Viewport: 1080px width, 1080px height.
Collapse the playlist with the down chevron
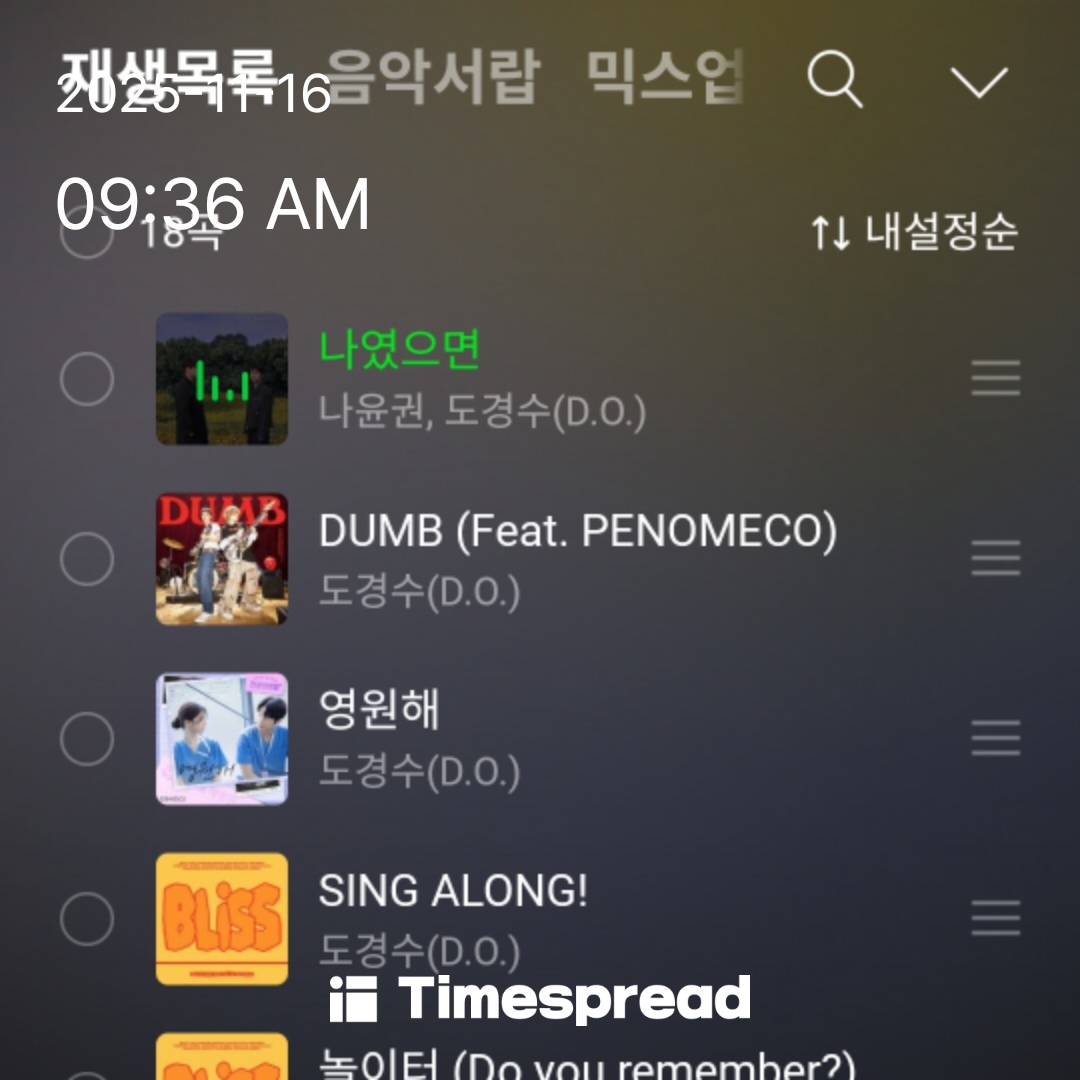point(978,81)
